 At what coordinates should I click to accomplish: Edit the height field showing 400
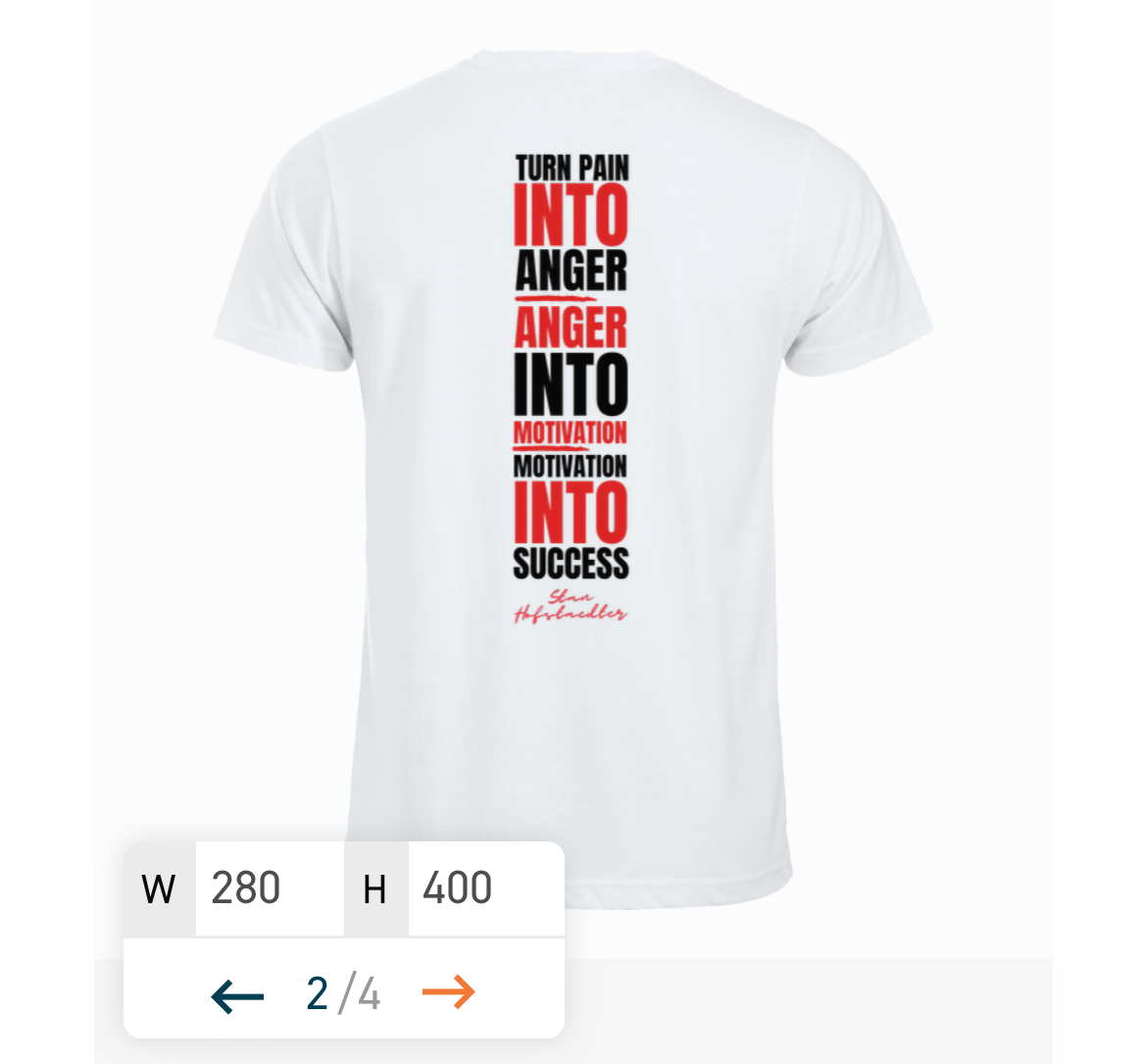coord(482,888)
